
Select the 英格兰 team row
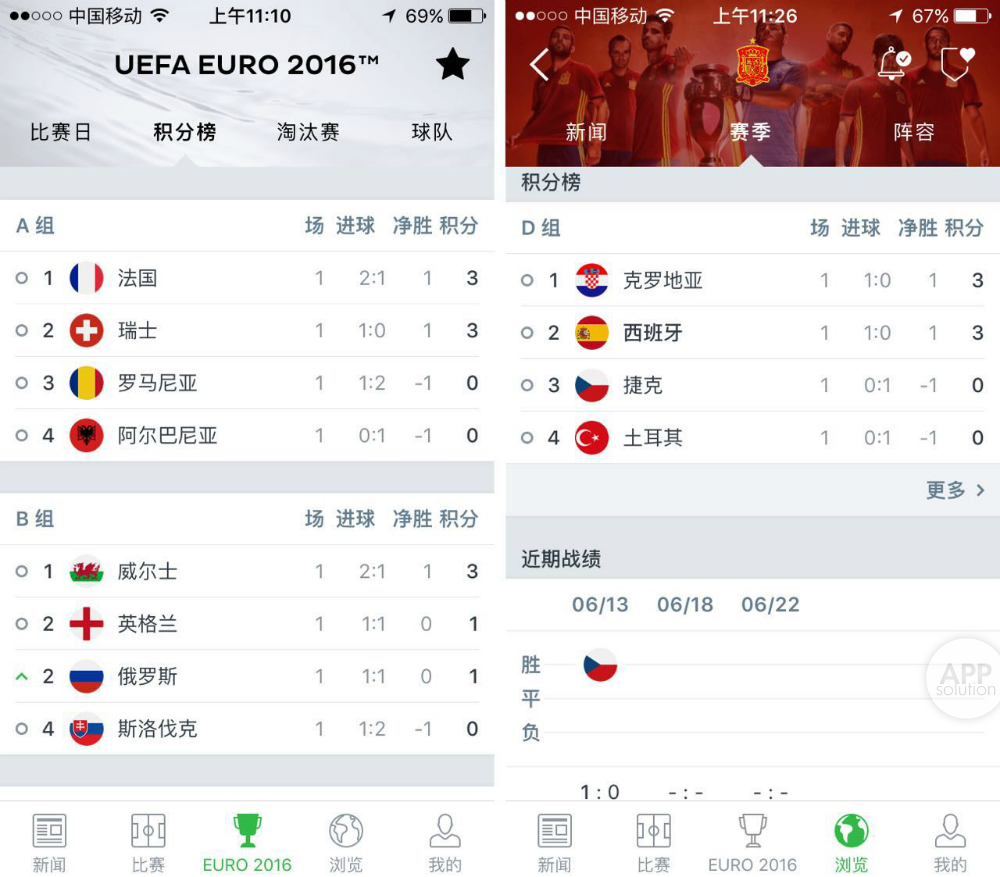(246, 624)
